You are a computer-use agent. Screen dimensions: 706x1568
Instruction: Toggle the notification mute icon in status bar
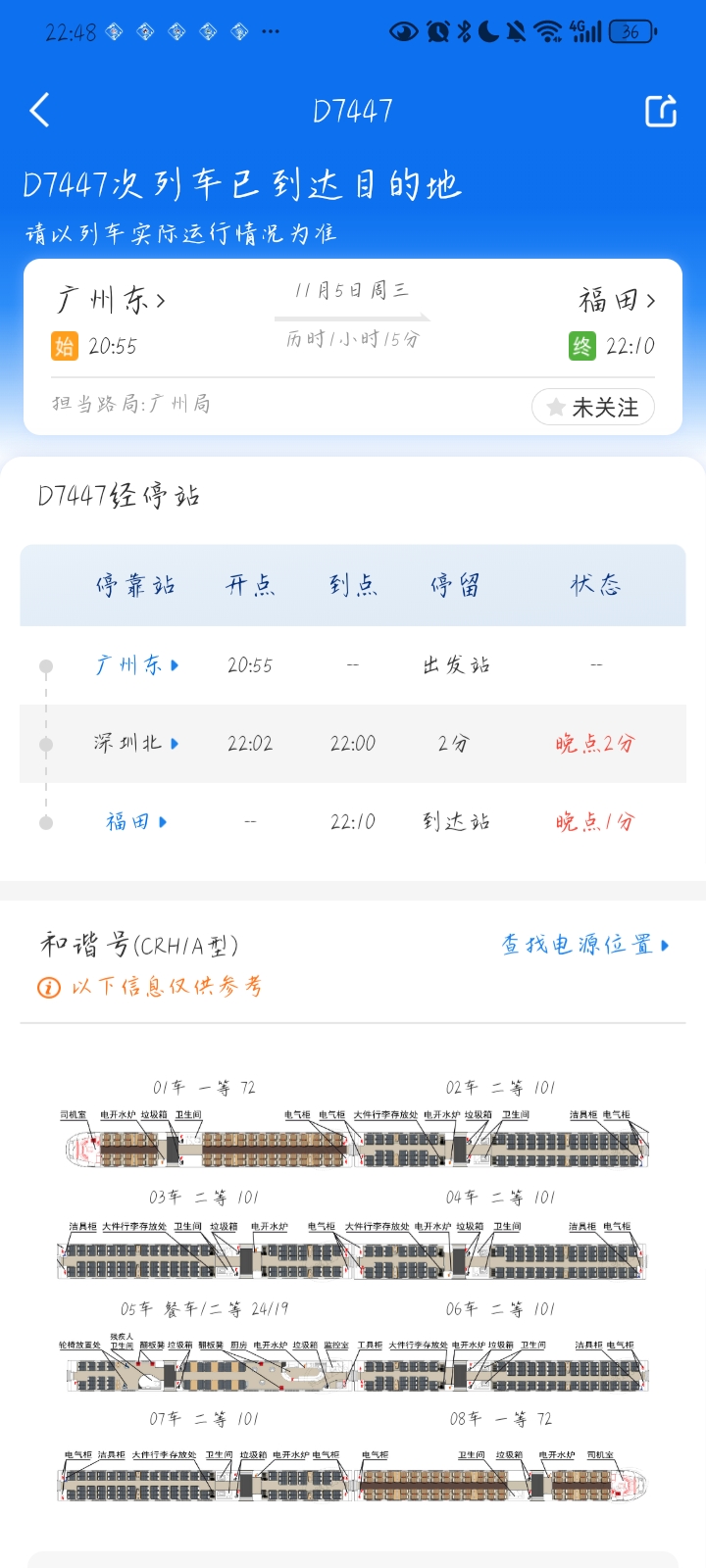click(x=515, y=32)
